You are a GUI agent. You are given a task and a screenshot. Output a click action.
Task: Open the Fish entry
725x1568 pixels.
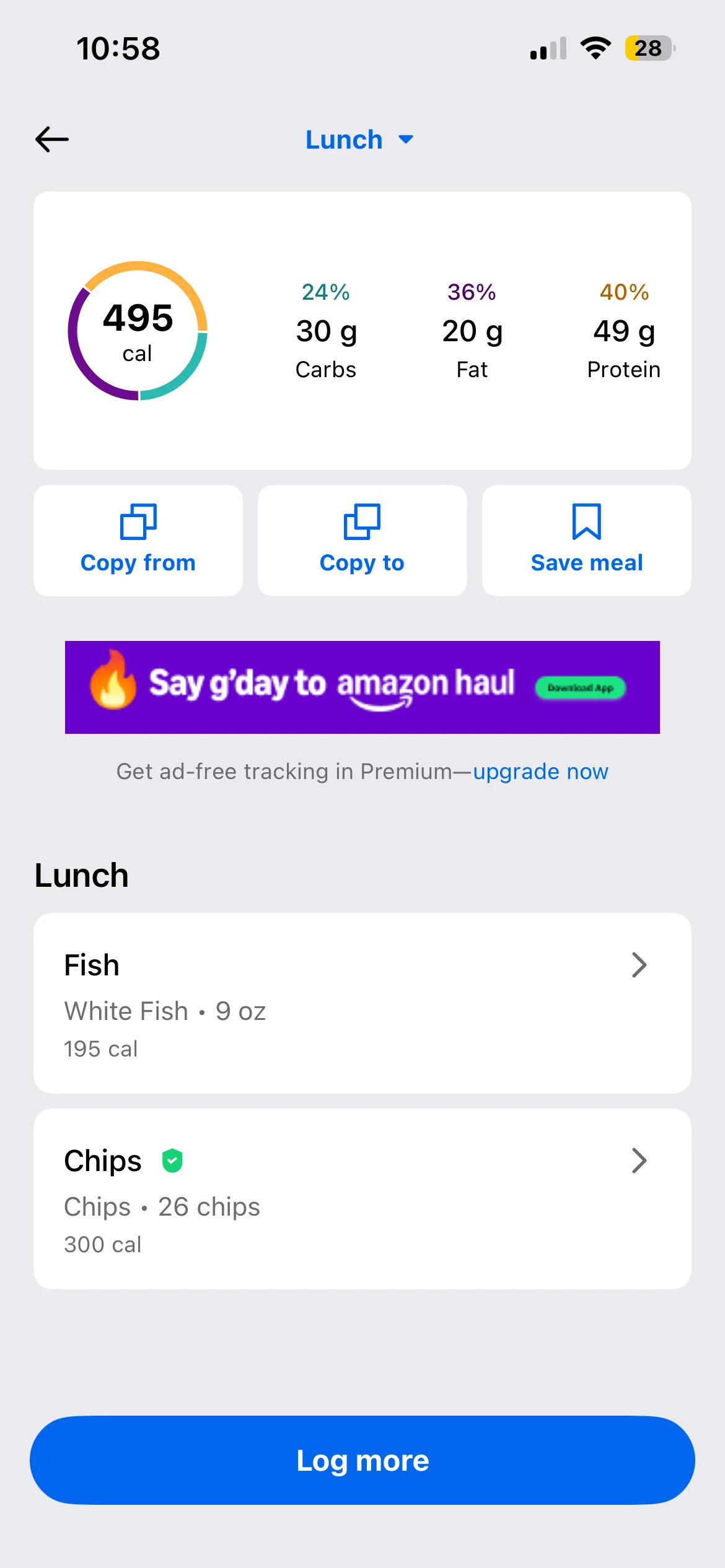362,1003
